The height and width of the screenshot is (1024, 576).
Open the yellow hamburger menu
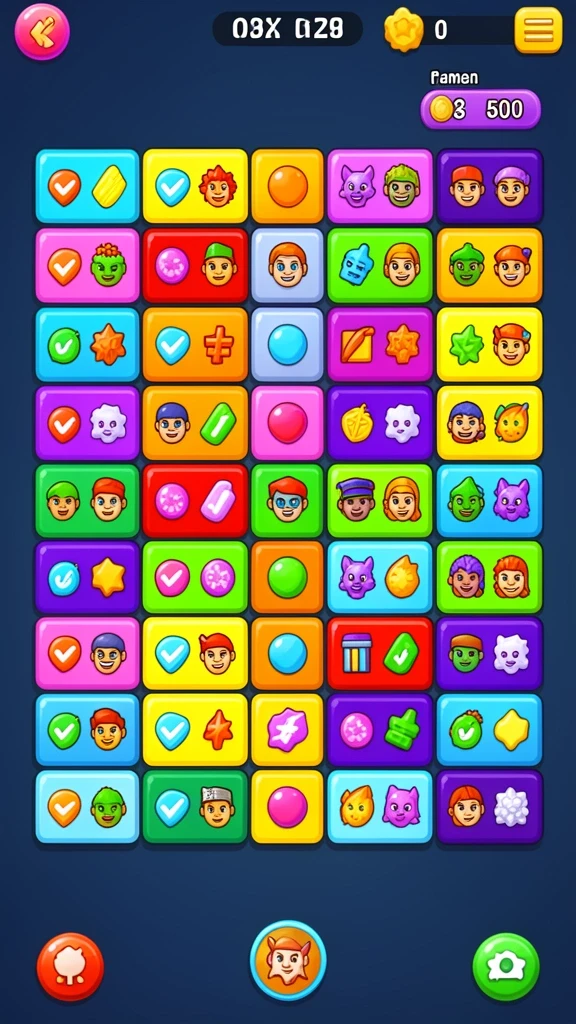coord(538,30)
